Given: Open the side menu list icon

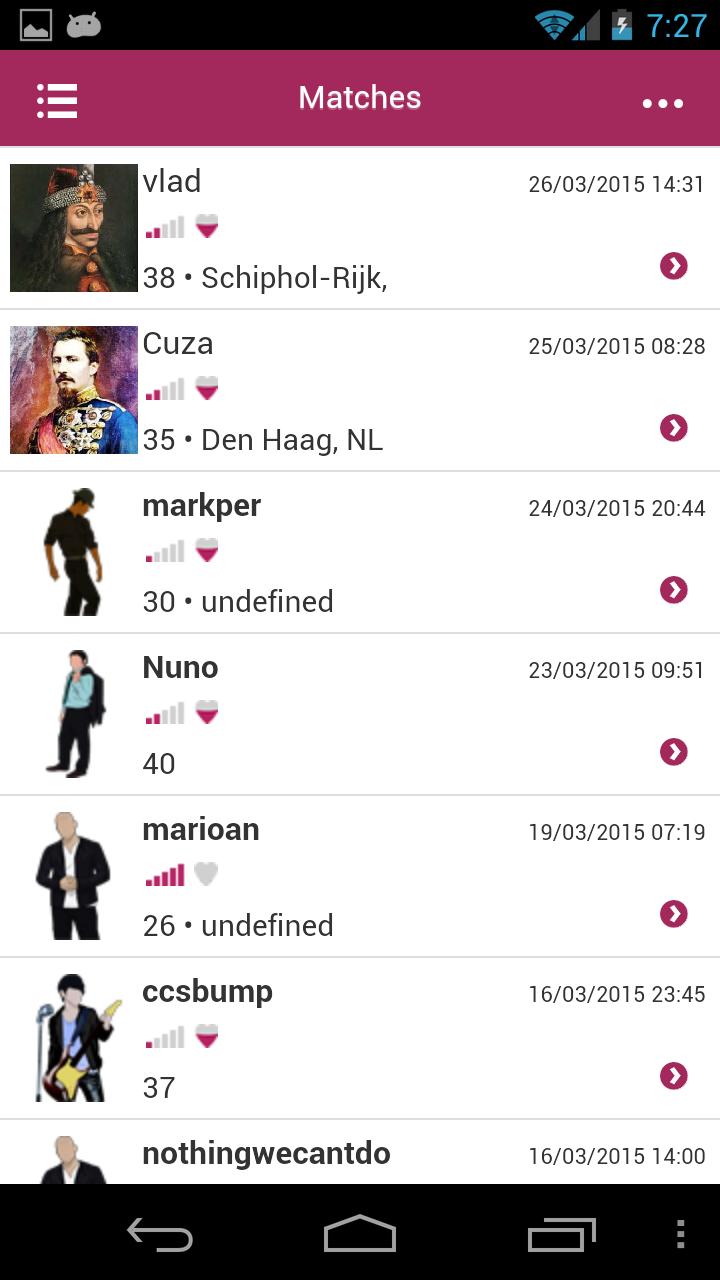Looking at the screenshot, I should [x=57, y=100].
